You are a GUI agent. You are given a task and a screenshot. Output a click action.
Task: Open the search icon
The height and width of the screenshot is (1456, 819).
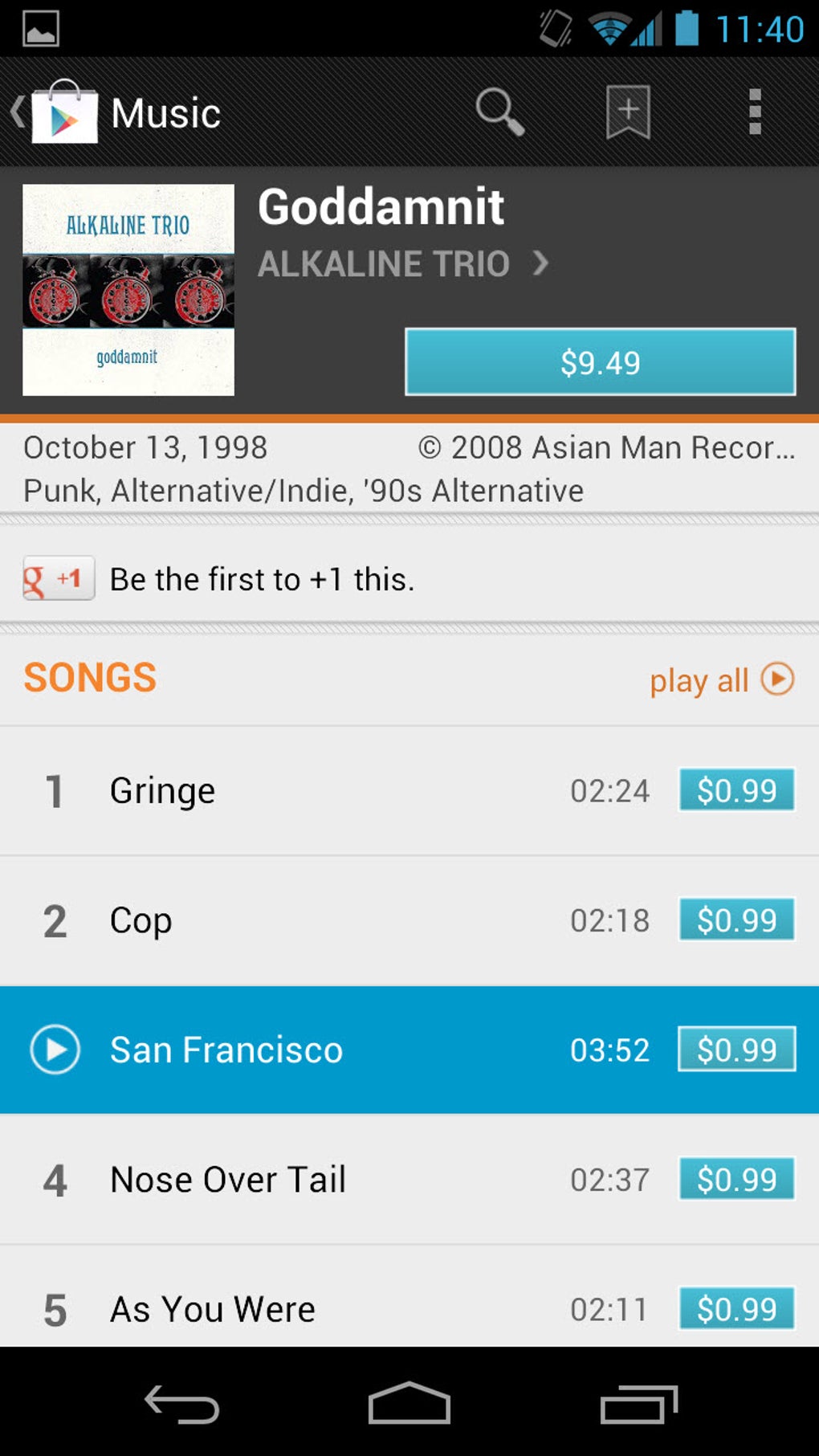499,112
